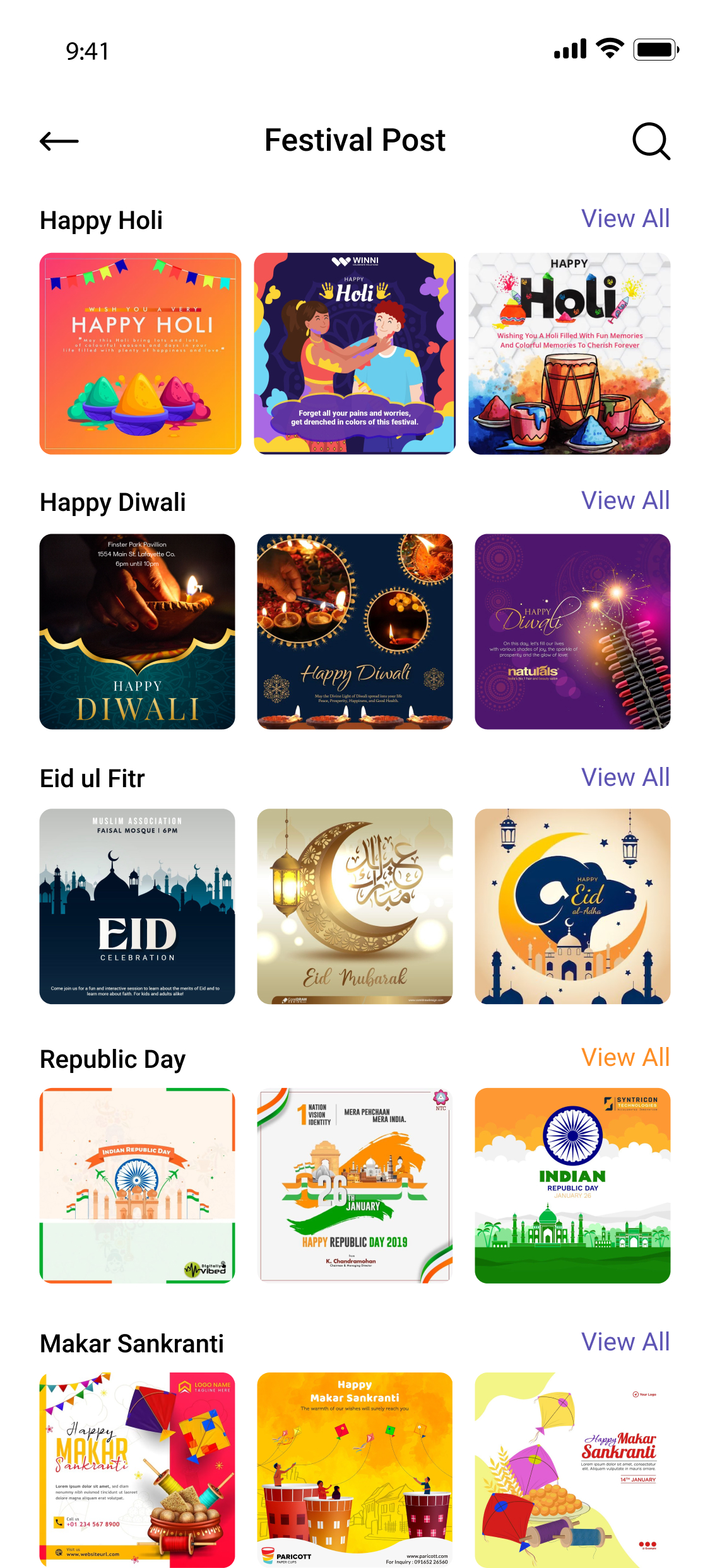
Task: Select the purple Naturals Diwali template
Action: tap(572, 631)
